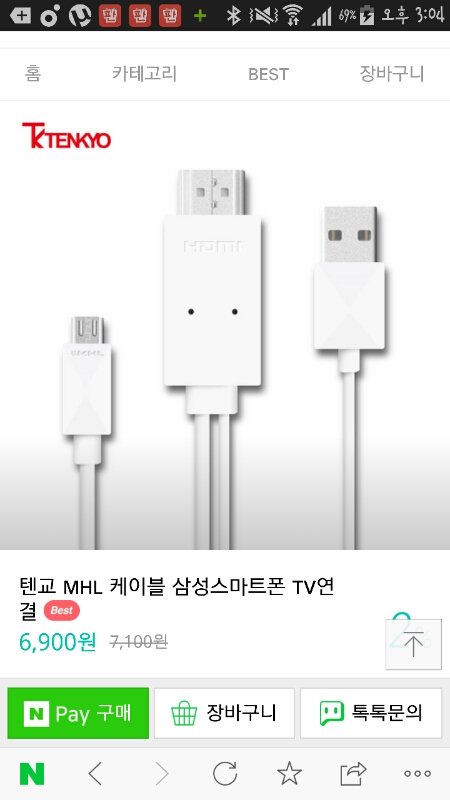Viewport: 450px width, 800px height.
Task: Tap the scroll-to-top arrow button
Action: tap(413, 644)
